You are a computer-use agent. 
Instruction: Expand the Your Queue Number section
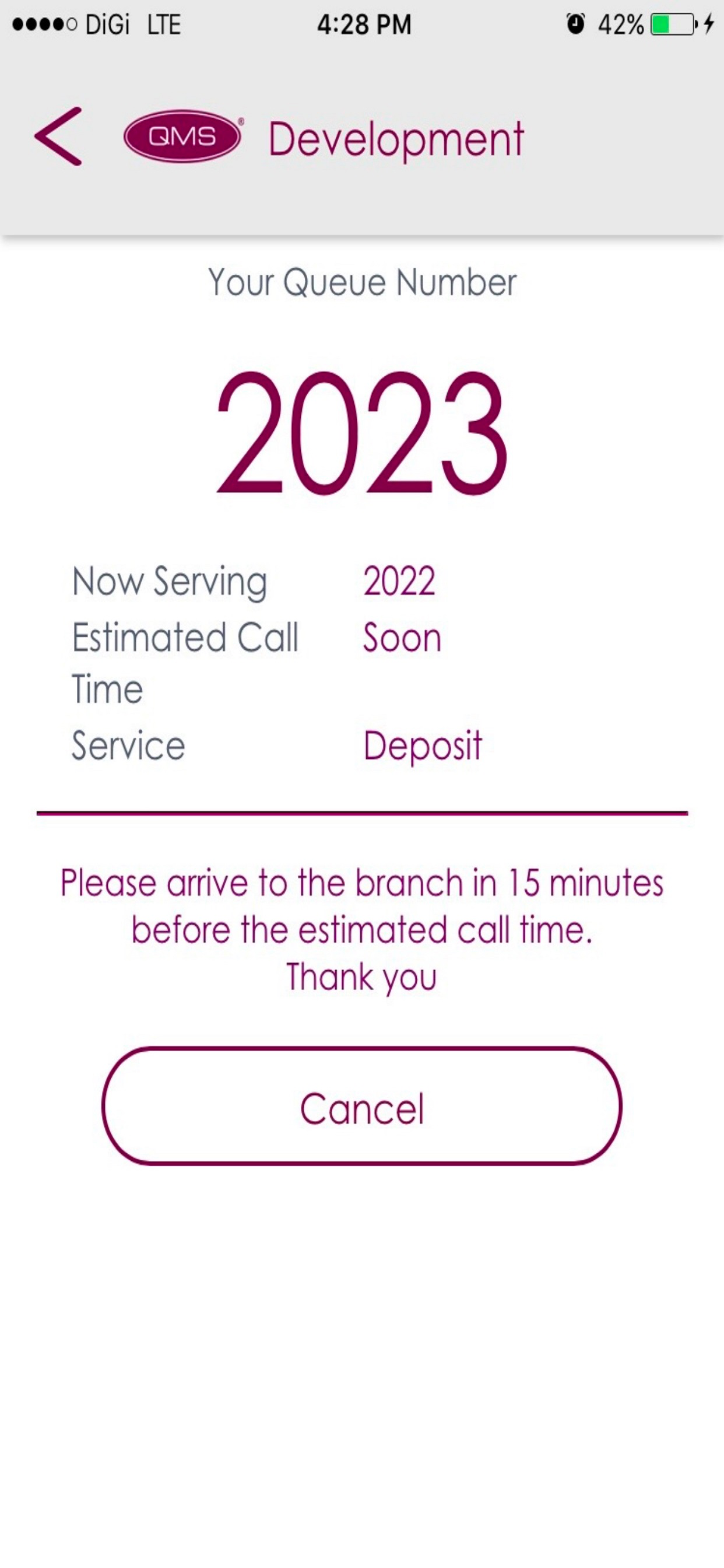pos(361,281)
